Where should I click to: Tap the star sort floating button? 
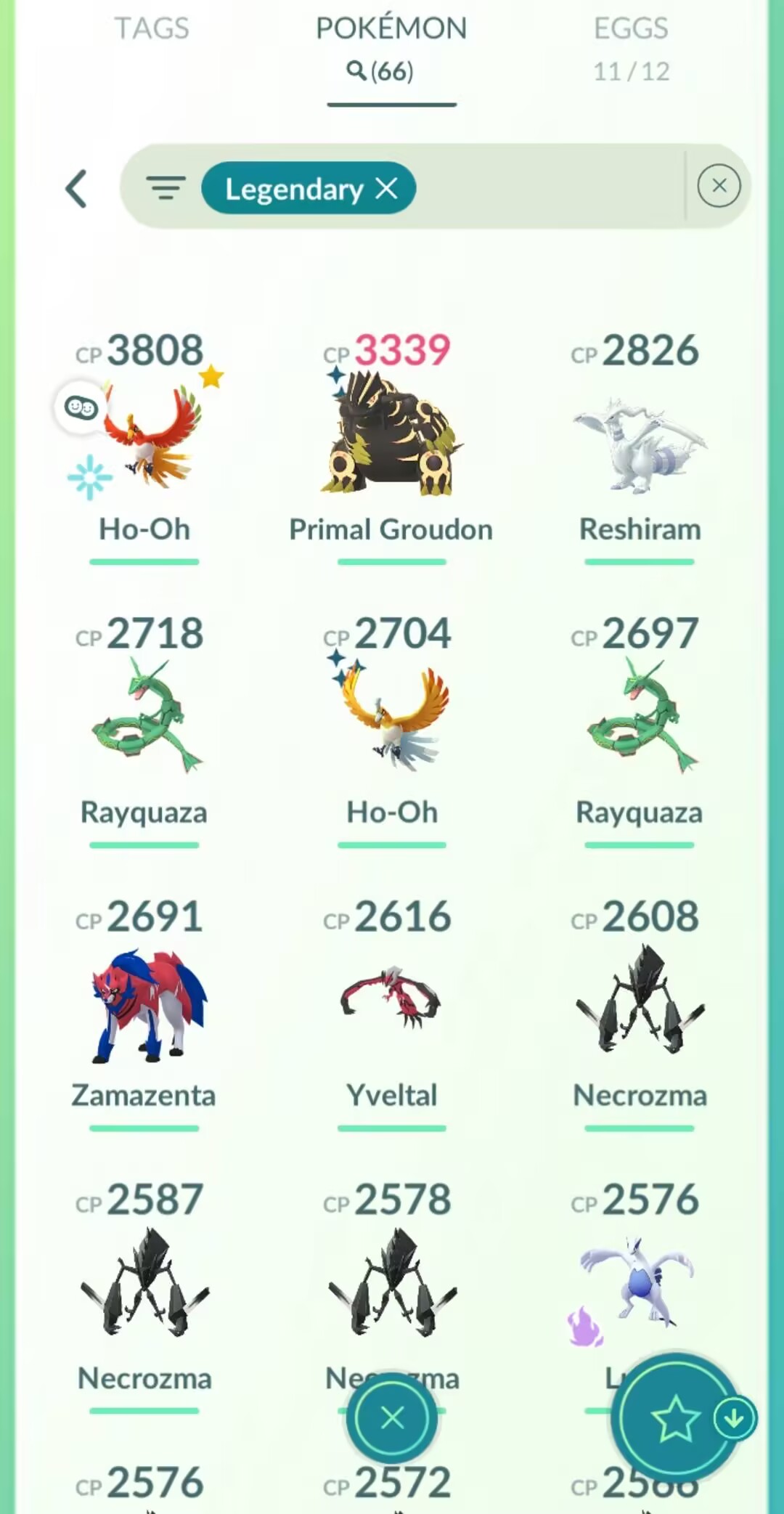pyautogui.click(x=674, y=1418)
